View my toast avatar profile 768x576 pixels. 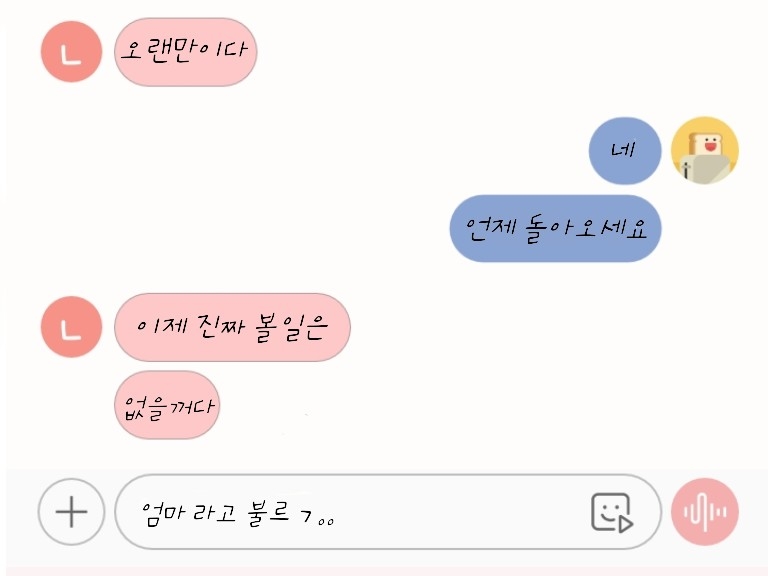(x=704, y=150)
